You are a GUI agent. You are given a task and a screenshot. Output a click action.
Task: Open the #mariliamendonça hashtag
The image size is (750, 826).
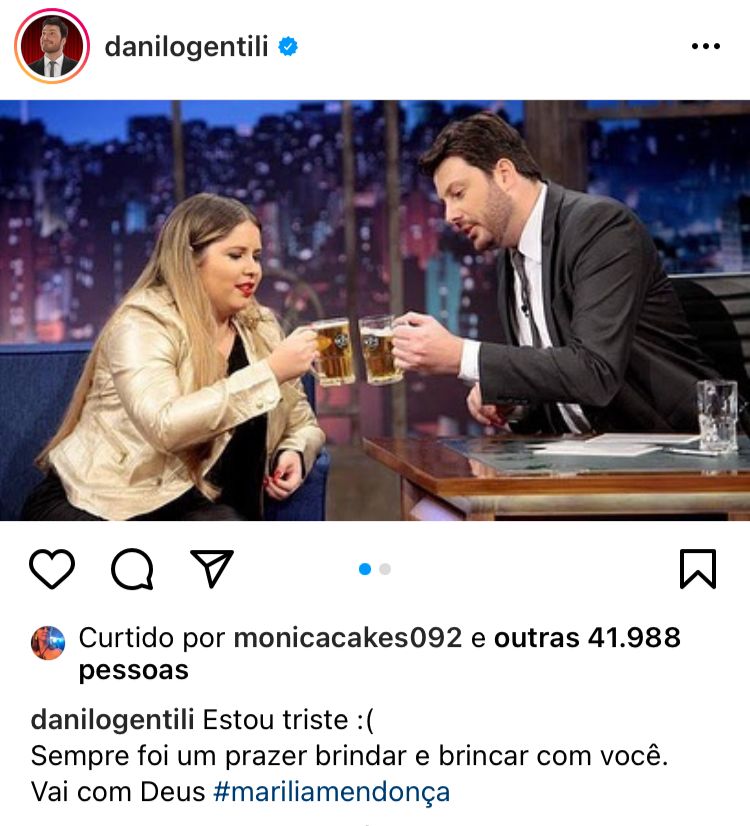click(331, 792)
